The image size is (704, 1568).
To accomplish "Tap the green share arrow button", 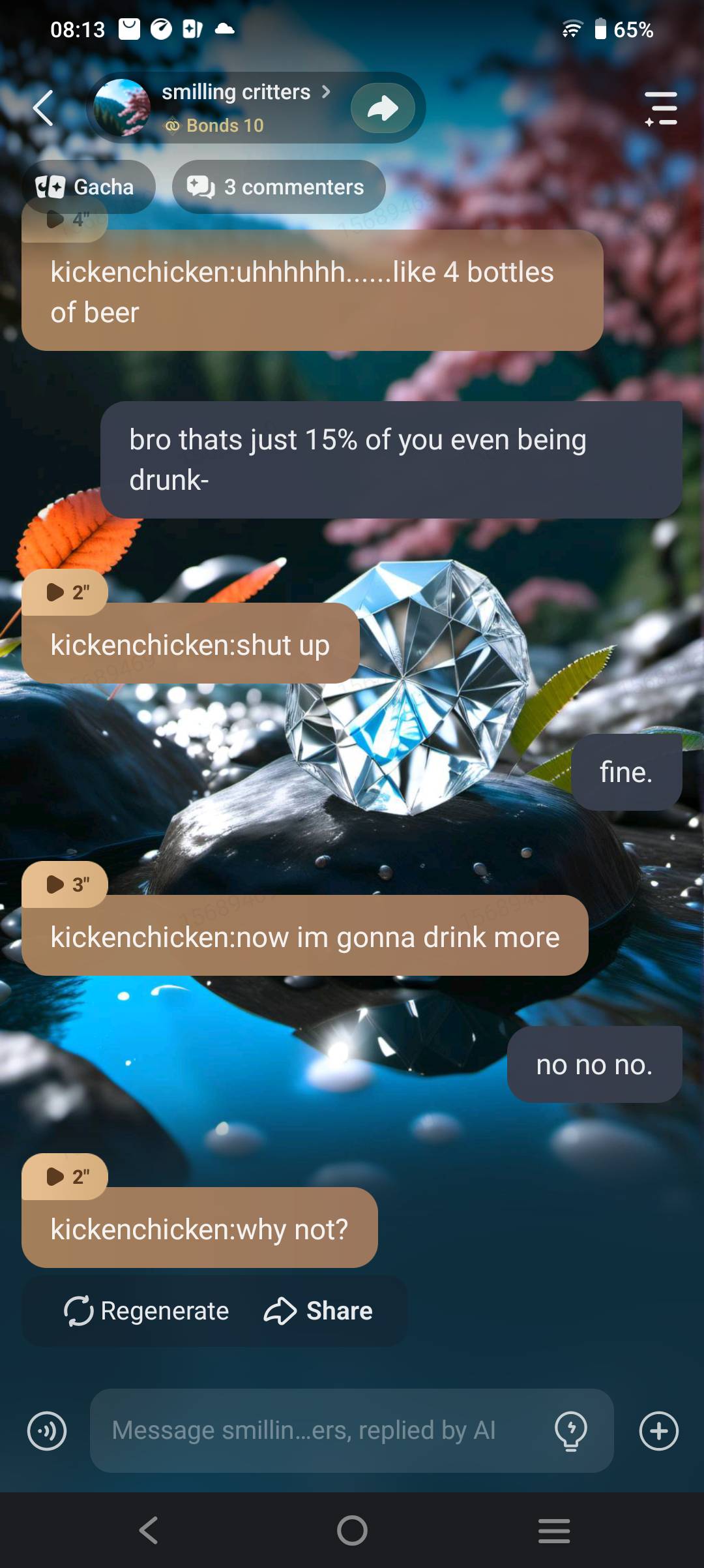I will (383, 108).
